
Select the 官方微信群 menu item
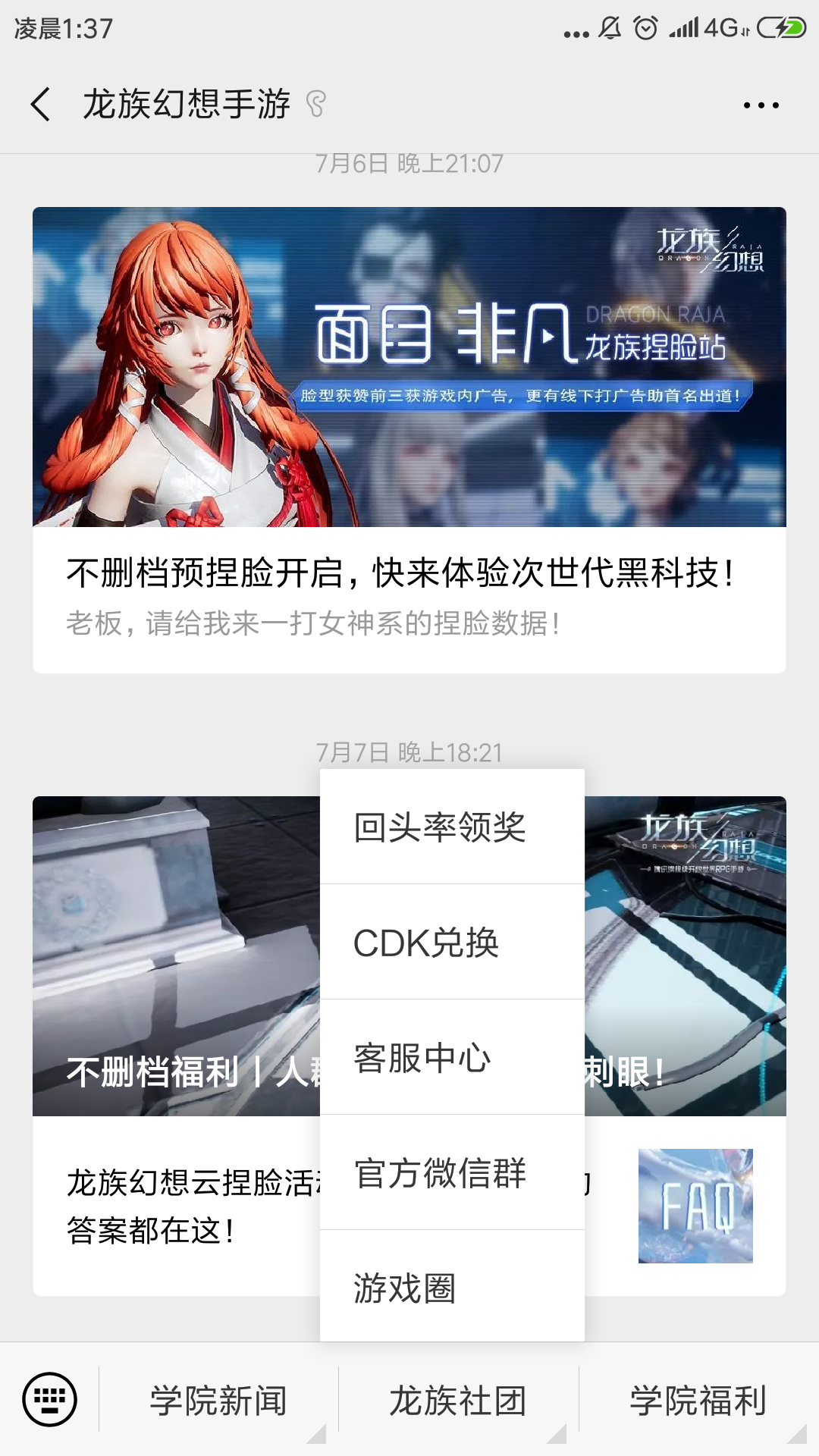[452, 1173]
